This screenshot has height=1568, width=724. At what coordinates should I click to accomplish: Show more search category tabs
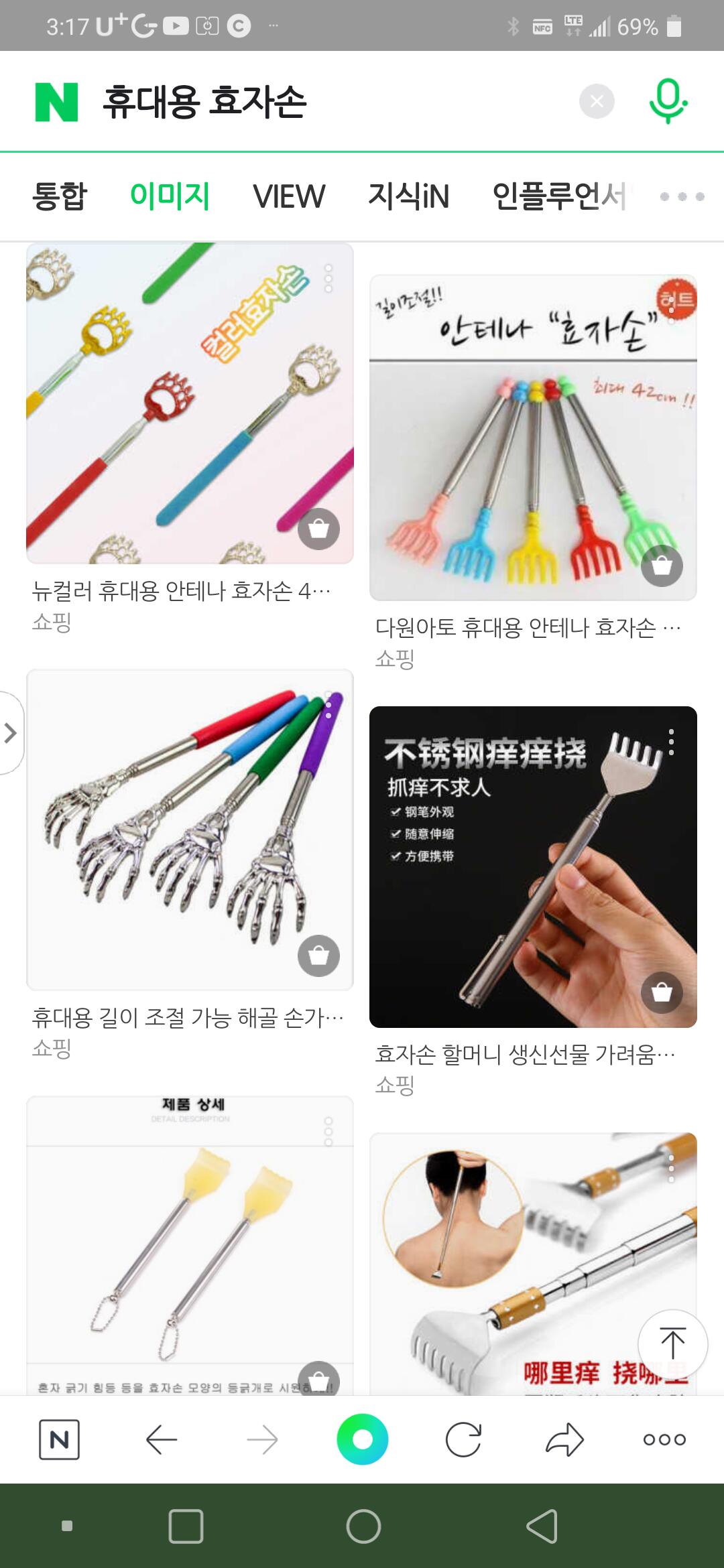[x=682, y=196]
